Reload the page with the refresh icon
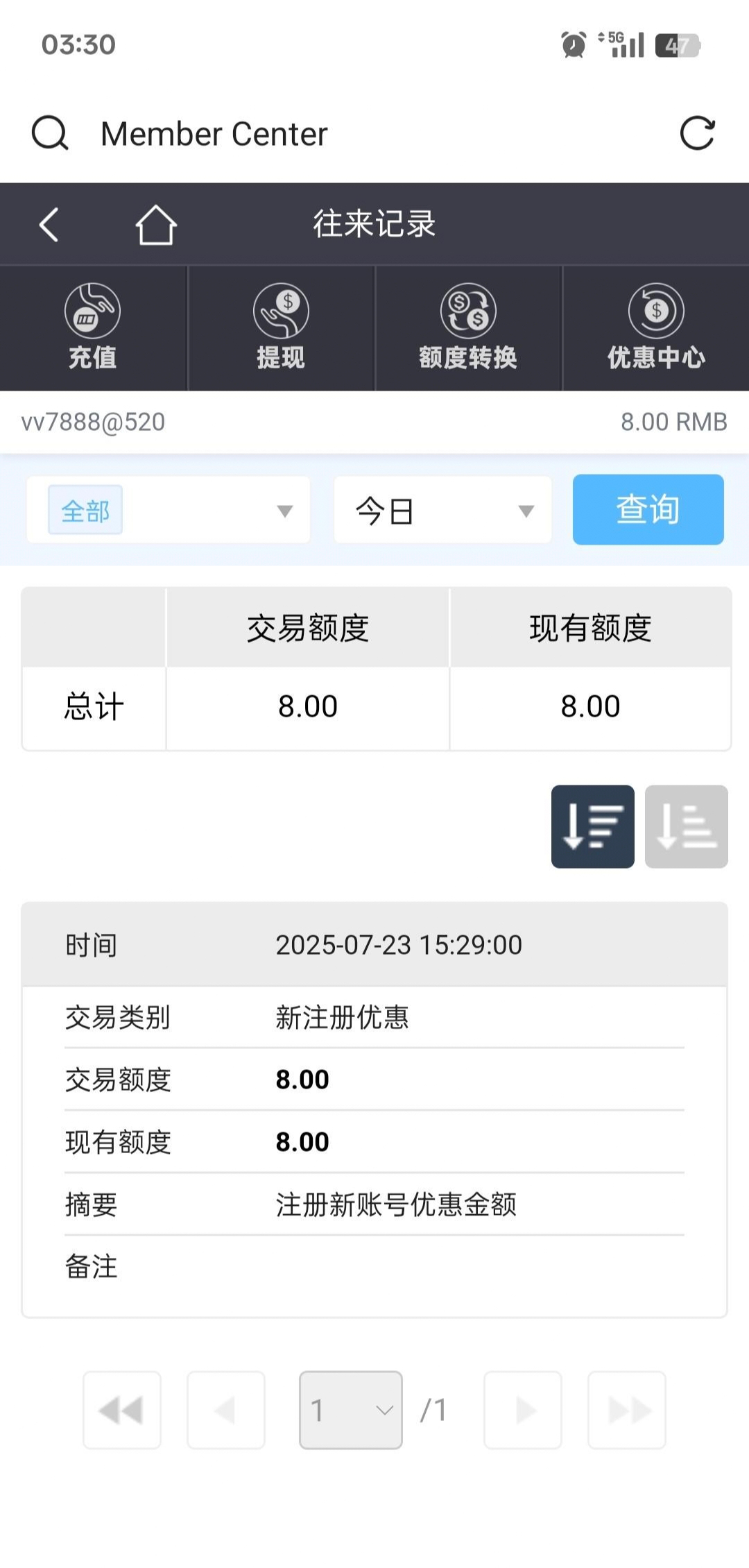The image size is (749, 1568). [697, 133]
